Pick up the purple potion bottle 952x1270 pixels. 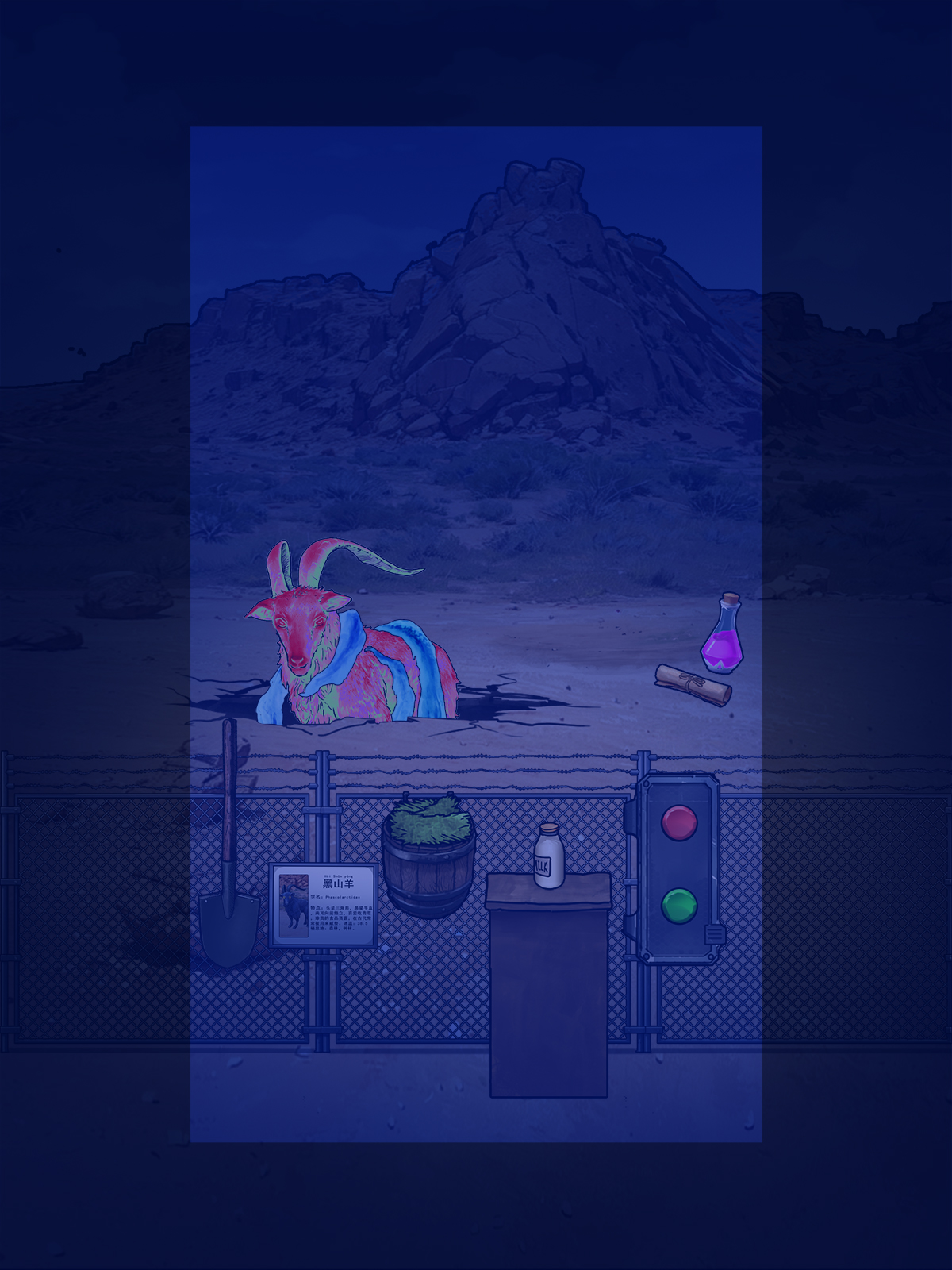click(723, 639)
